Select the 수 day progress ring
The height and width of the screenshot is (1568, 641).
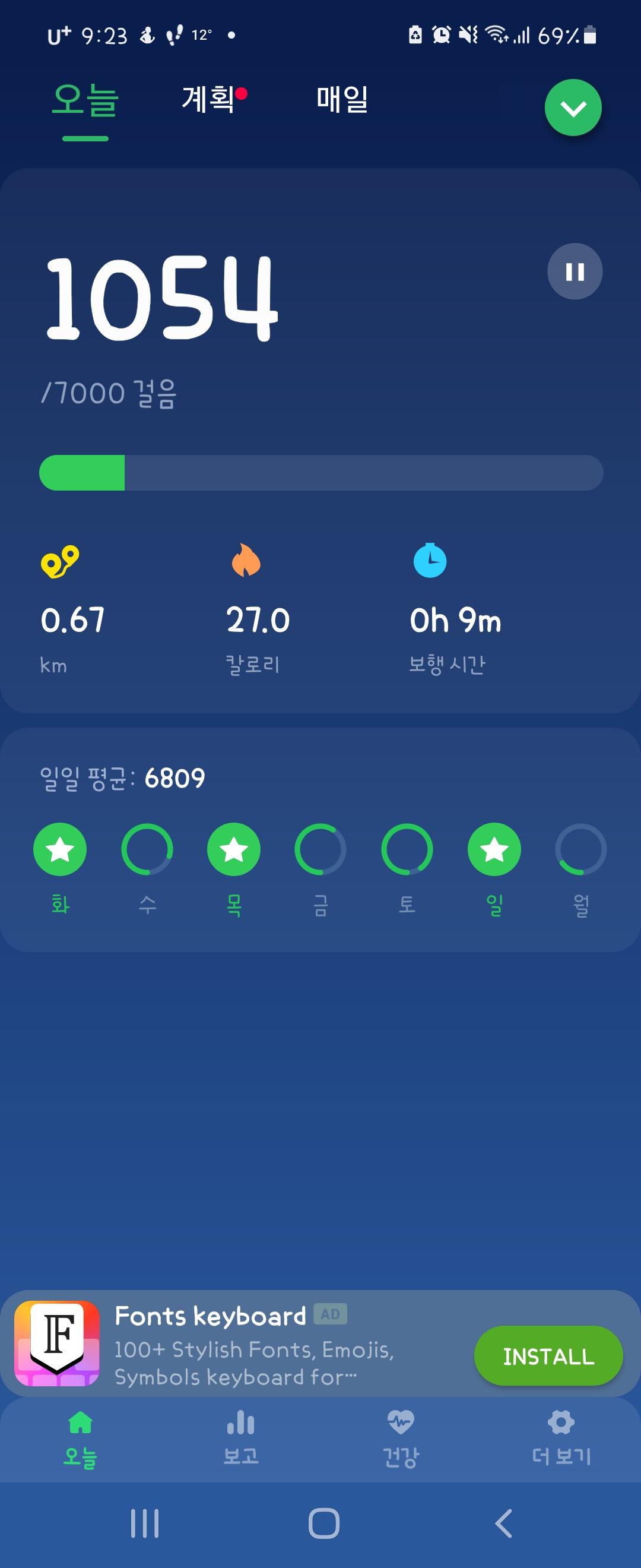coord(147,849)
